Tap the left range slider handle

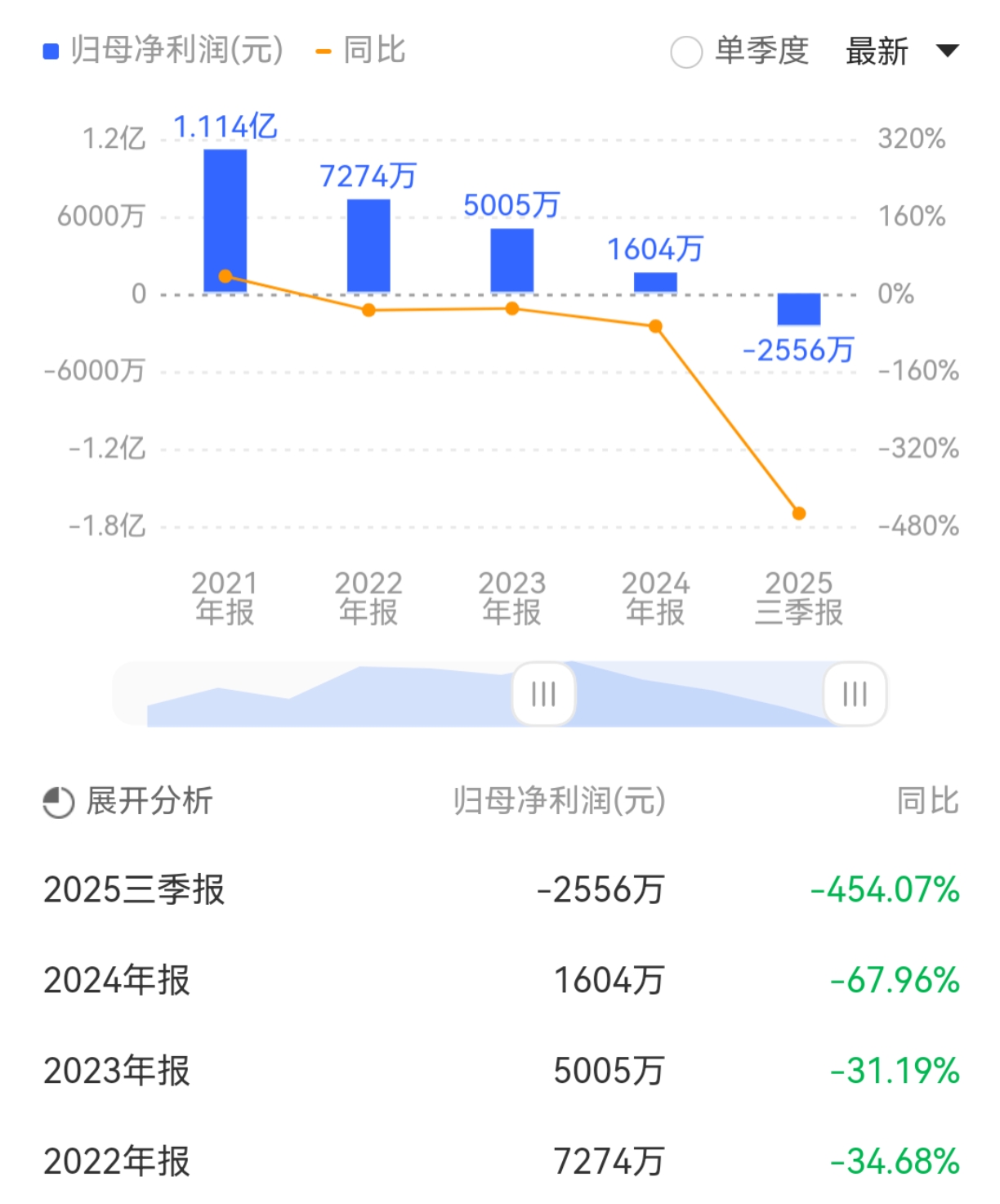coord(544,694)
